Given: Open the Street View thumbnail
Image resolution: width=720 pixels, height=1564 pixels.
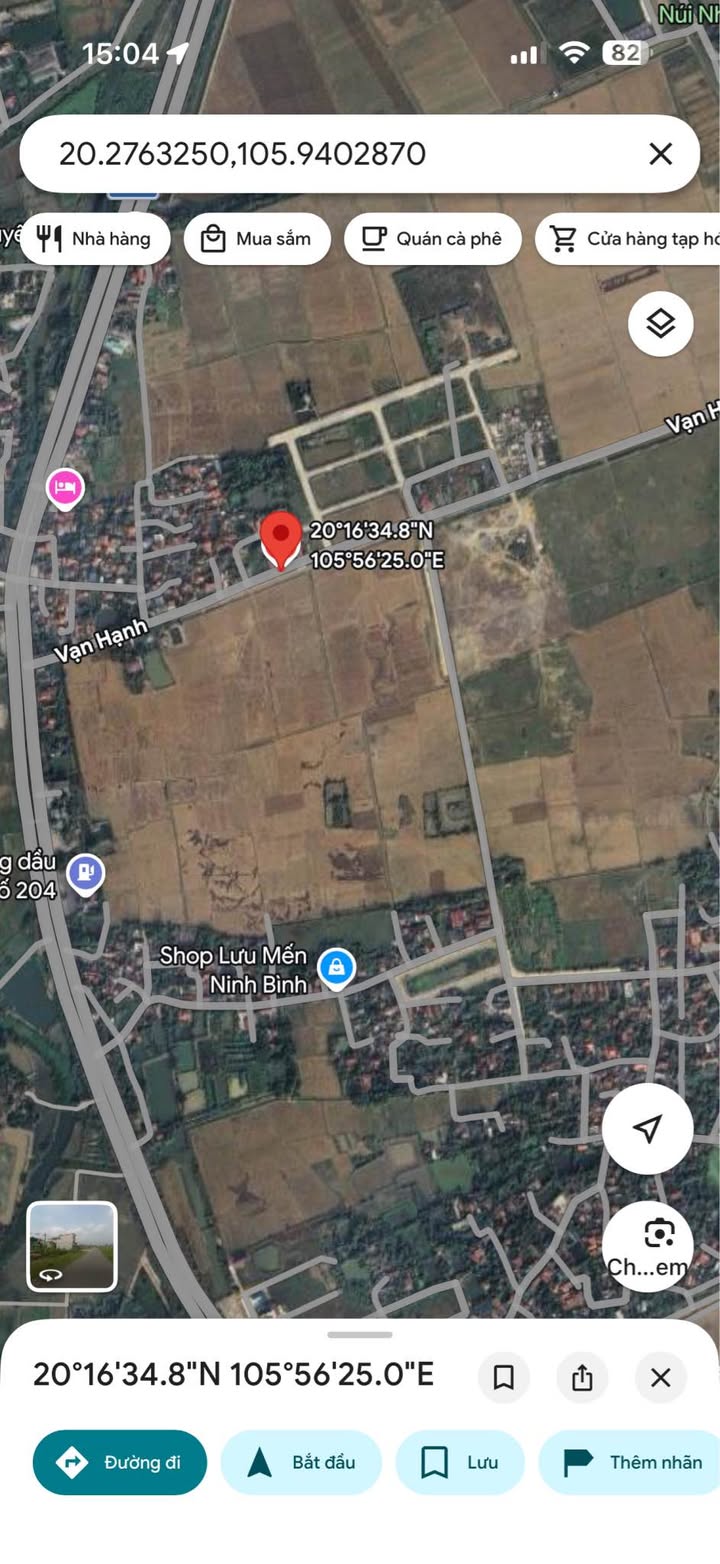Looking at the screenshot, I should 72,1246.
